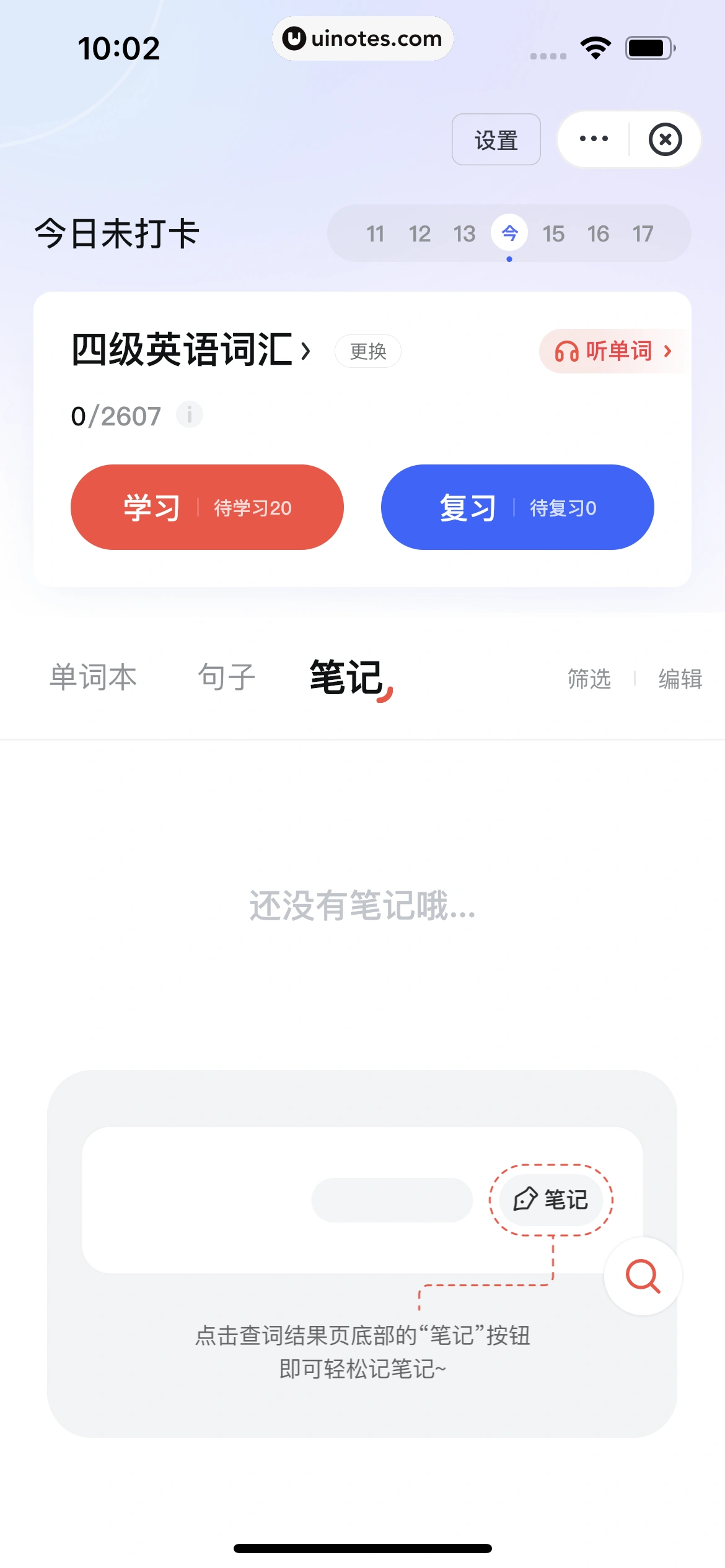Tap the uinotes.com pill in the status bar
The width and height of the screenshot is (725, 1568).
point(362,38)
